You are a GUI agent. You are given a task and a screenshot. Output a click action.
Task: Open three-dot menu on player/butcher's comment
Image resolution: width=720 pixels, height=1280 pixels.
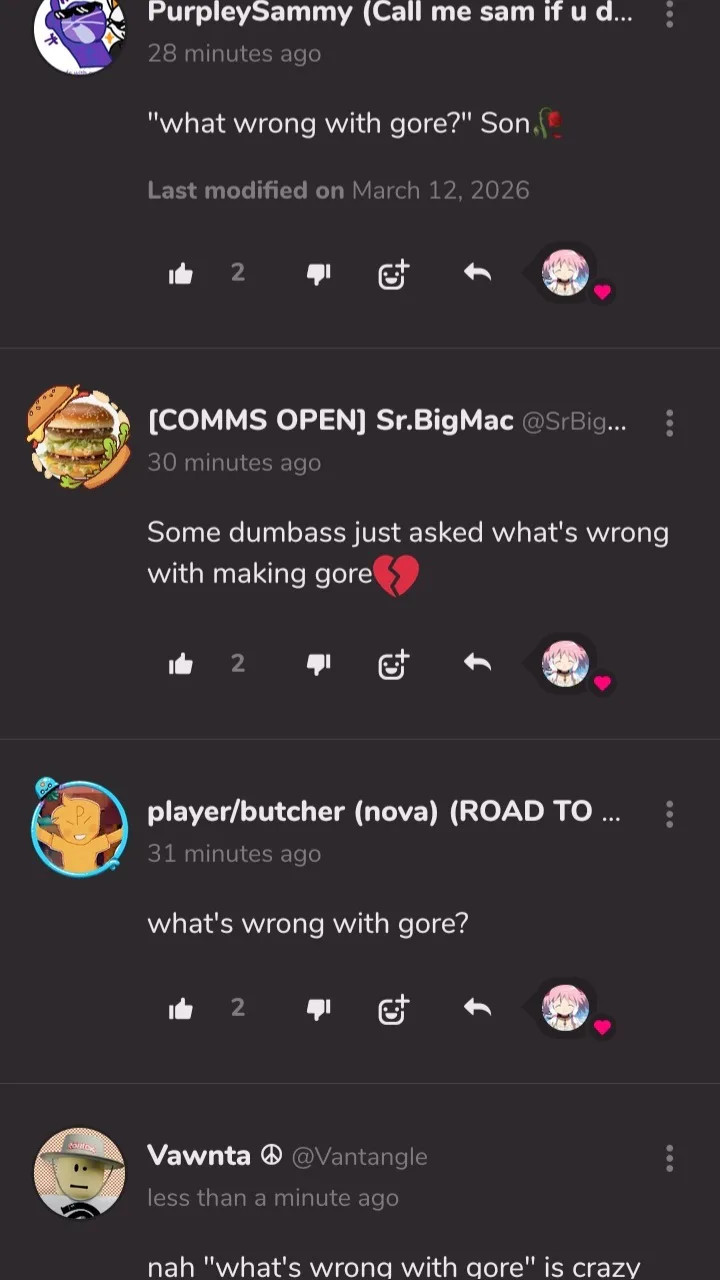point(669,814)
